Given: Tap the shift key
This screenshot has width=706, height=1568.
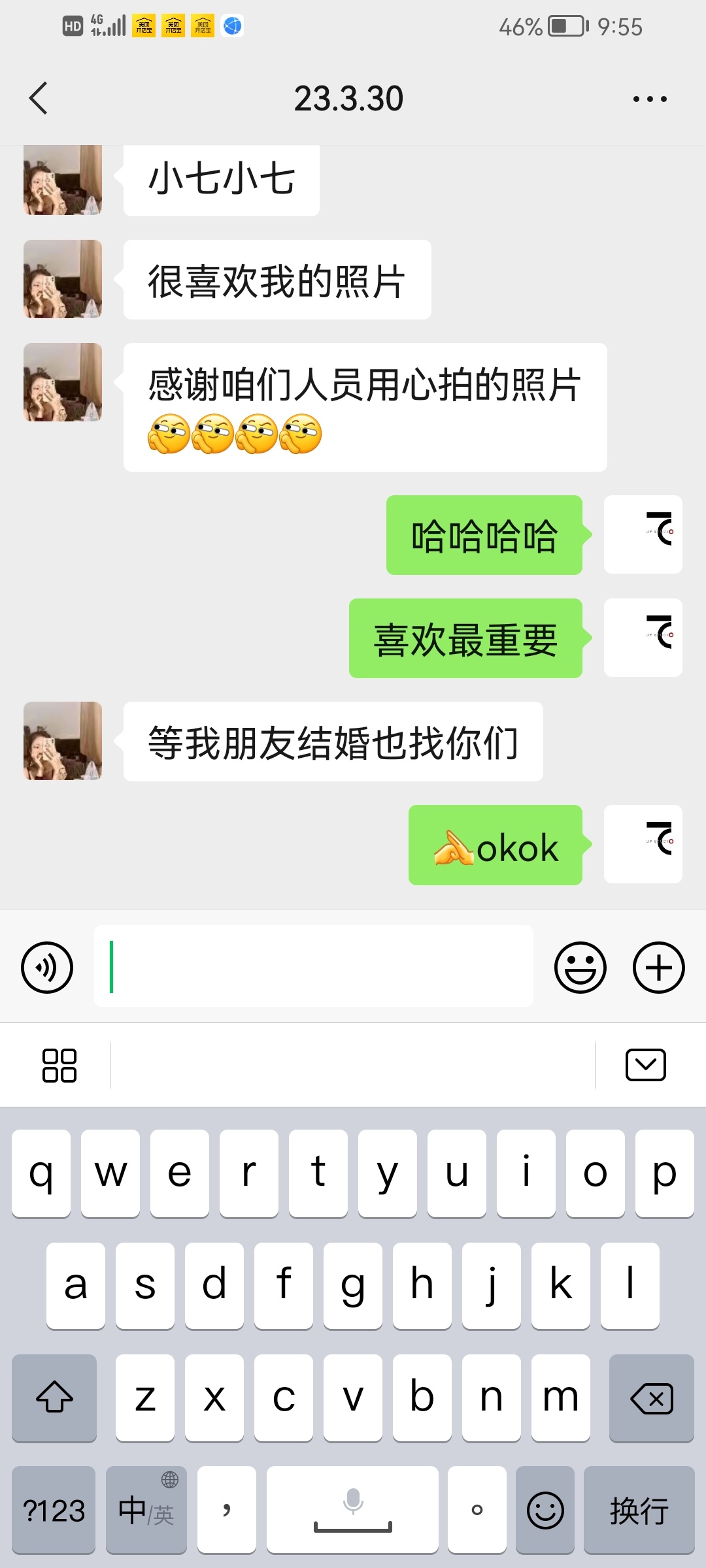Looking at the screenshot, I should [54, 1397].
